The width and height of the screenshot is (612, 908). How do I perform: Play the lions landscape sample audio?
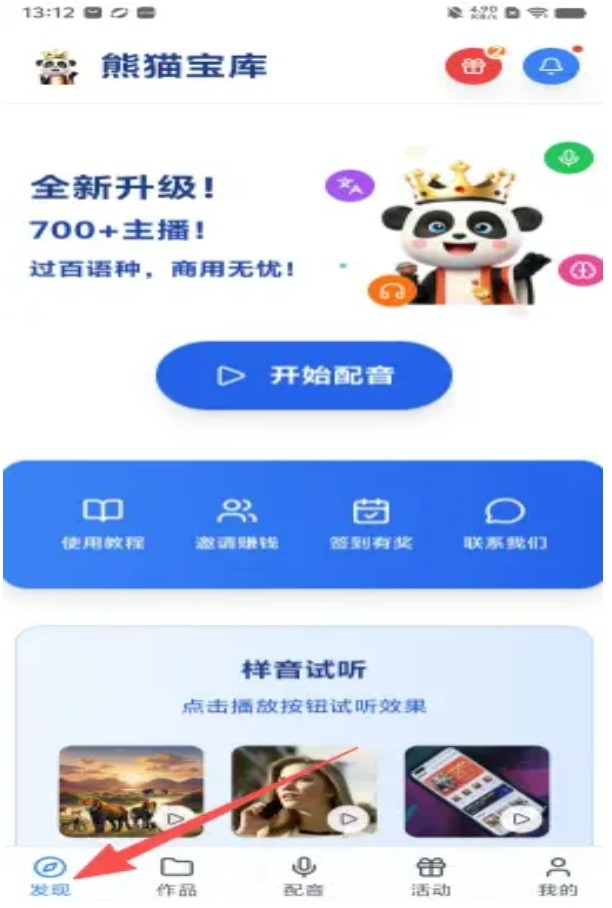click(x=174, y=818)
